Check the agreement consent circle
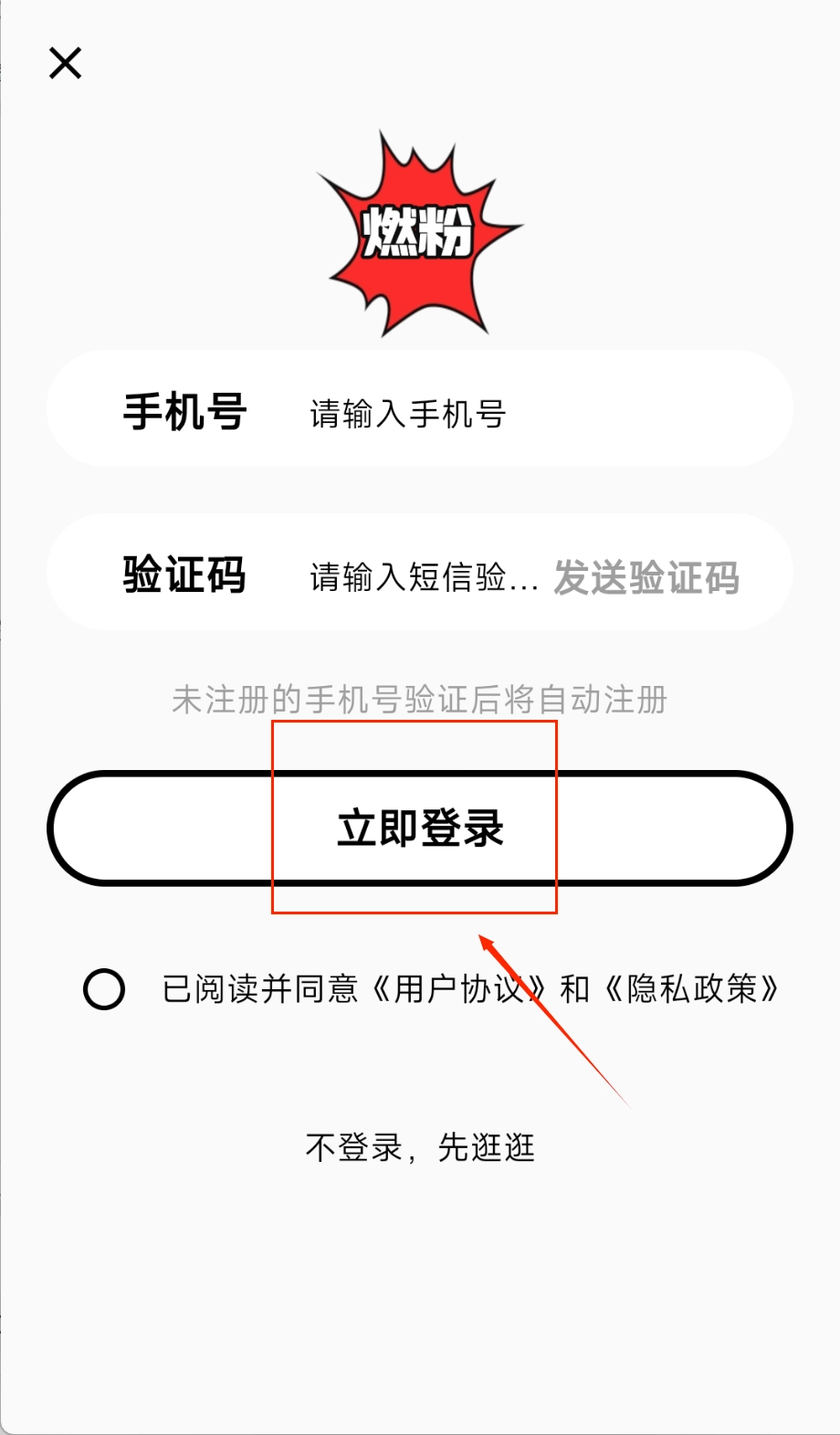 [104, 989]
